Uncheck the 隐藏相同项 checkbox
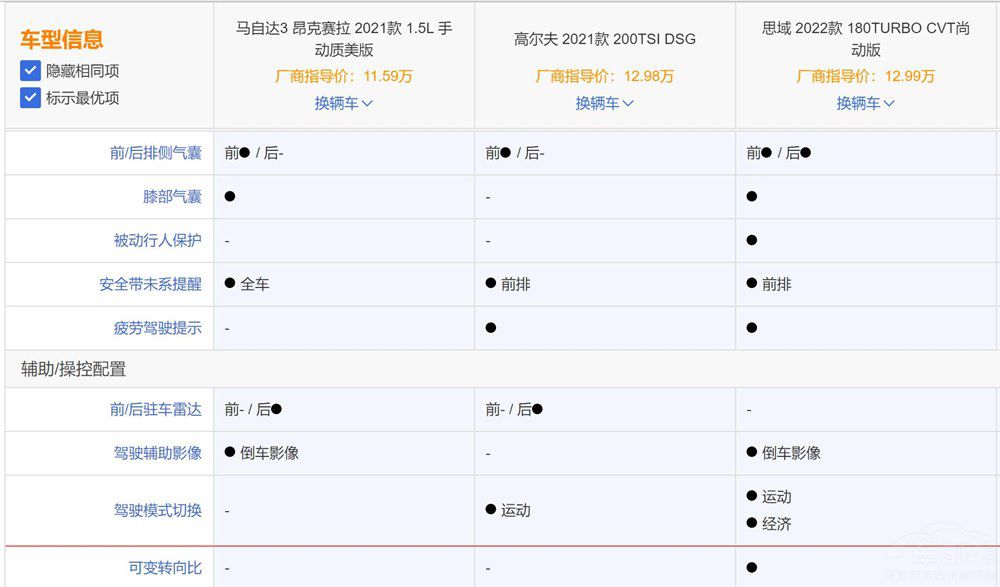The image size is (1000, 587). coord(30,71)
